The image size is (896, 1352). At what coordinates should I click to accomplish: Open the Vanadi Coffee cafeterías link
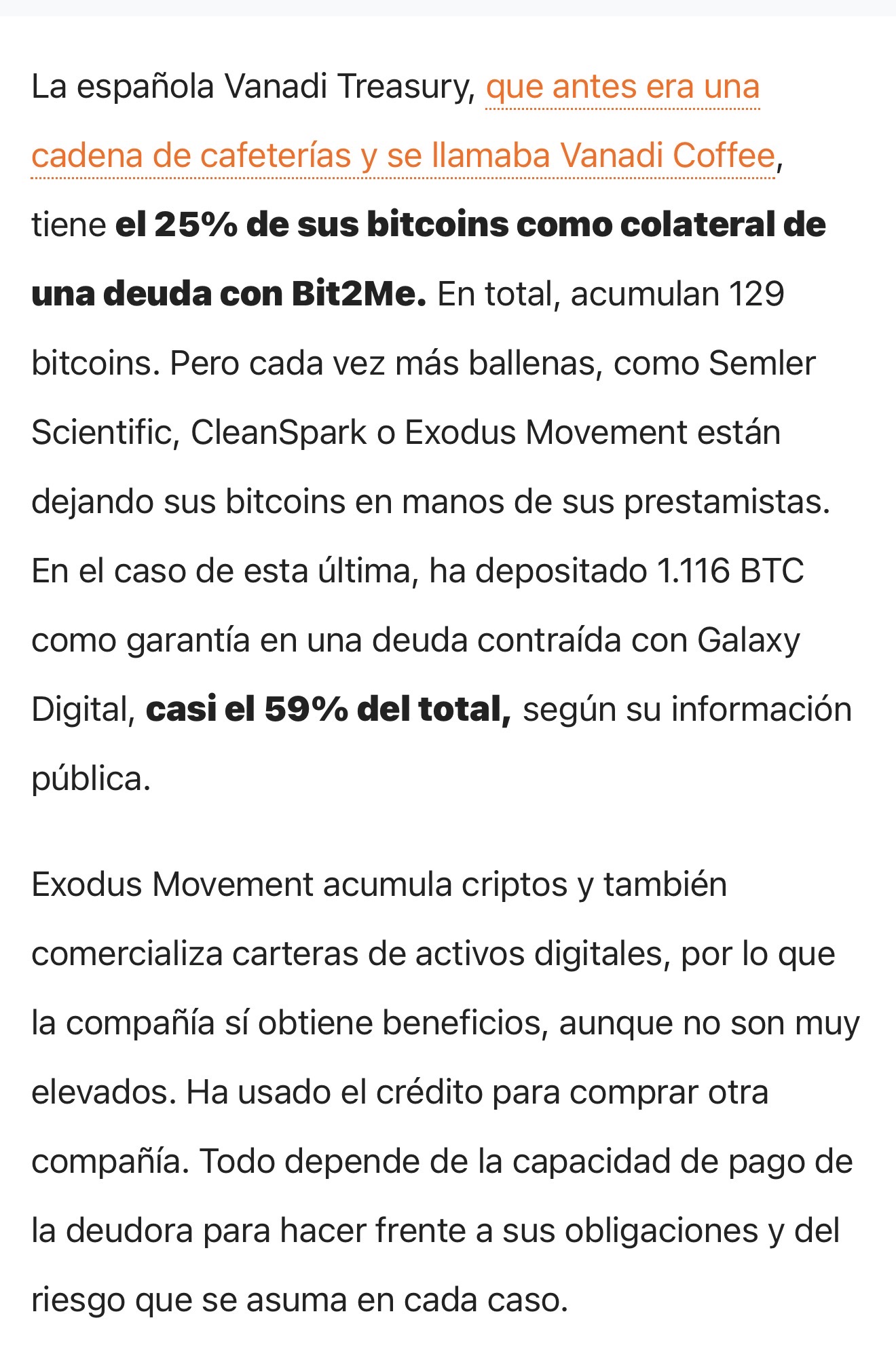[x=403, y=155]
